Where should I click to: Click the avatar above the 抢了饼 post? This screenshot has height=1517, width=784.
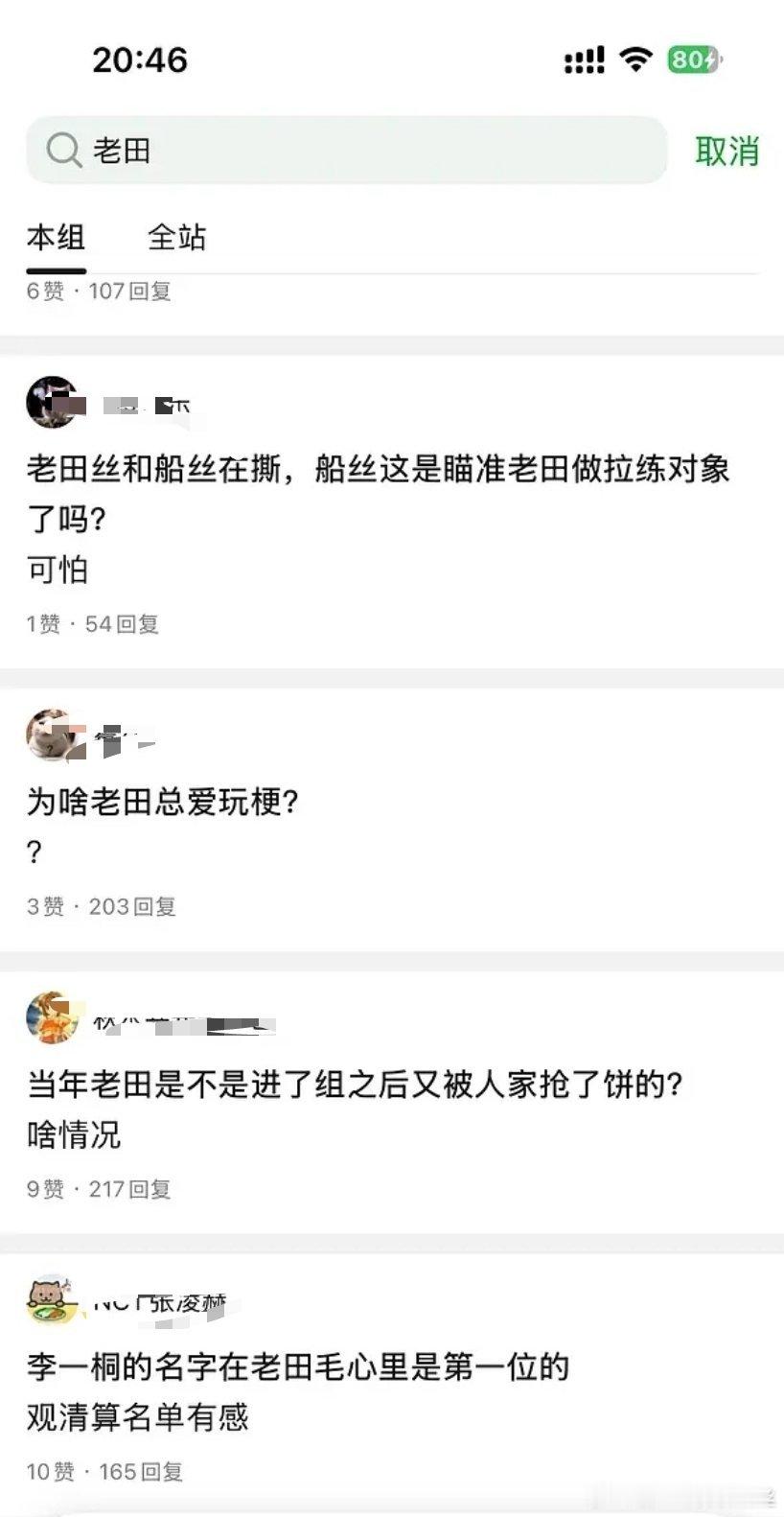pos(52,1018)
